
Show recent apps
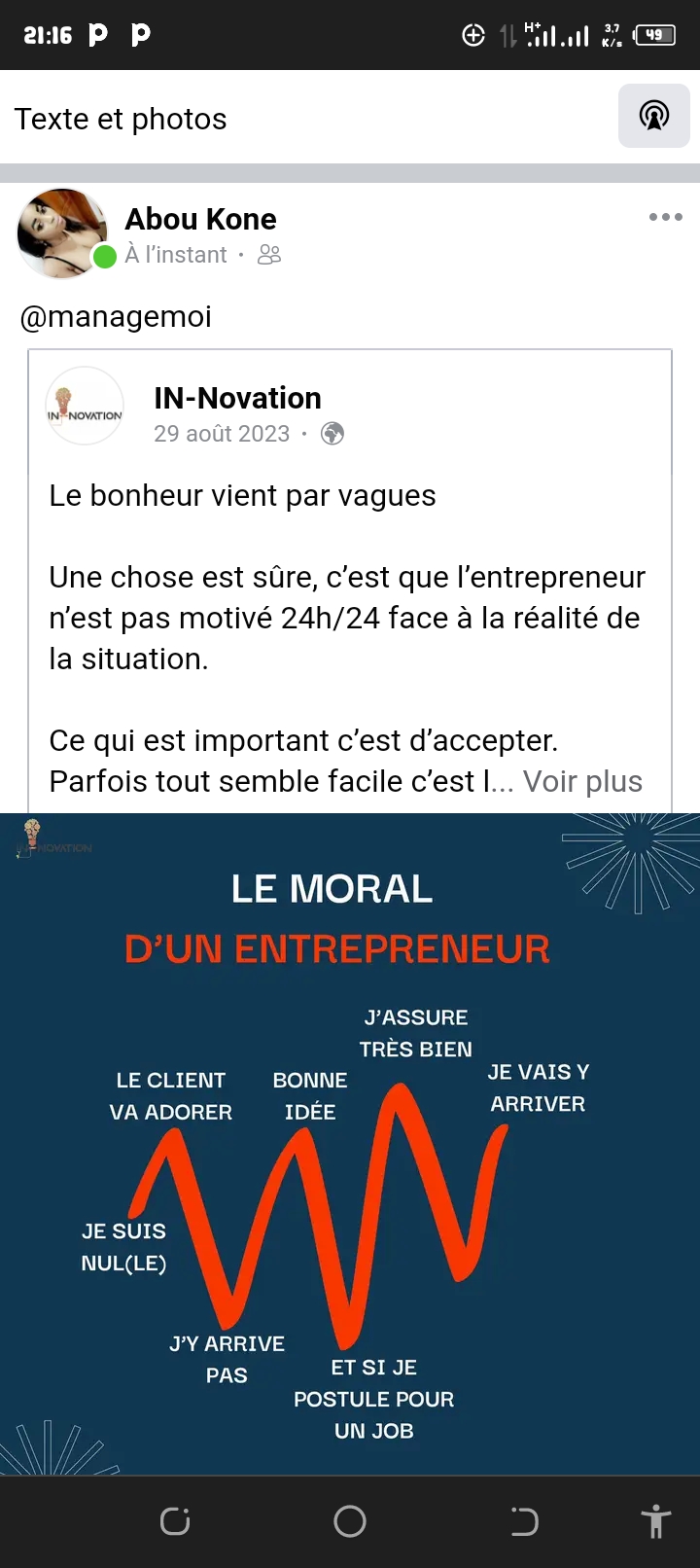tap(175, 1521)
